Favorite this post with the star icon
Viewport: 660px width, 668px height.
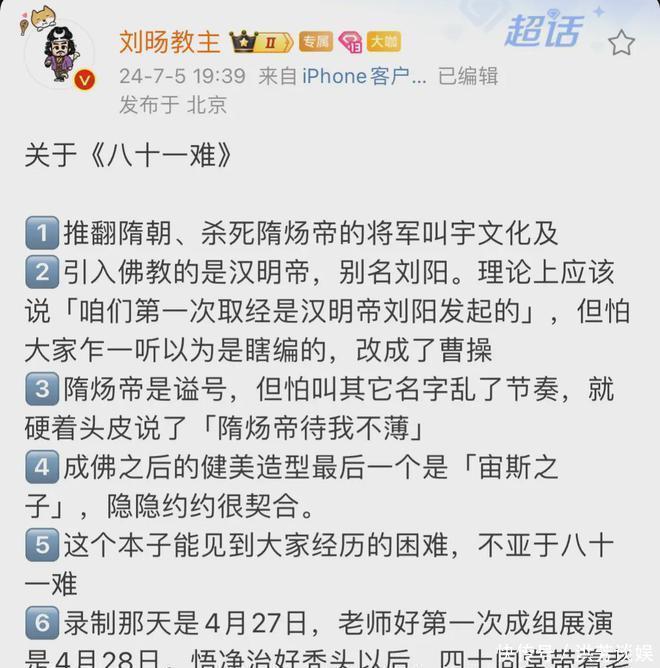[x=621, y=42]
